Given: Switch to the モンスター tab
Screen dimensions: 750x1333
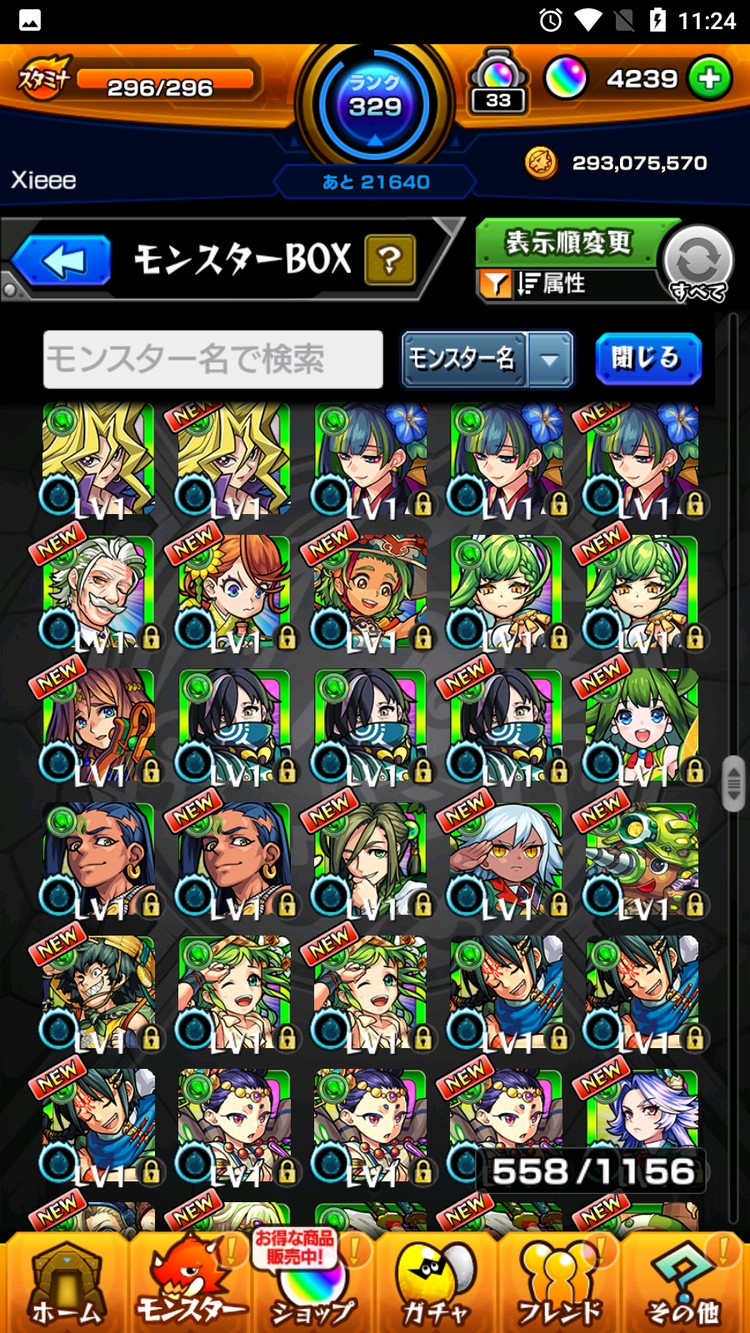Looking at the screenshot, I should pyautogui.click(x=190, y=1284).
